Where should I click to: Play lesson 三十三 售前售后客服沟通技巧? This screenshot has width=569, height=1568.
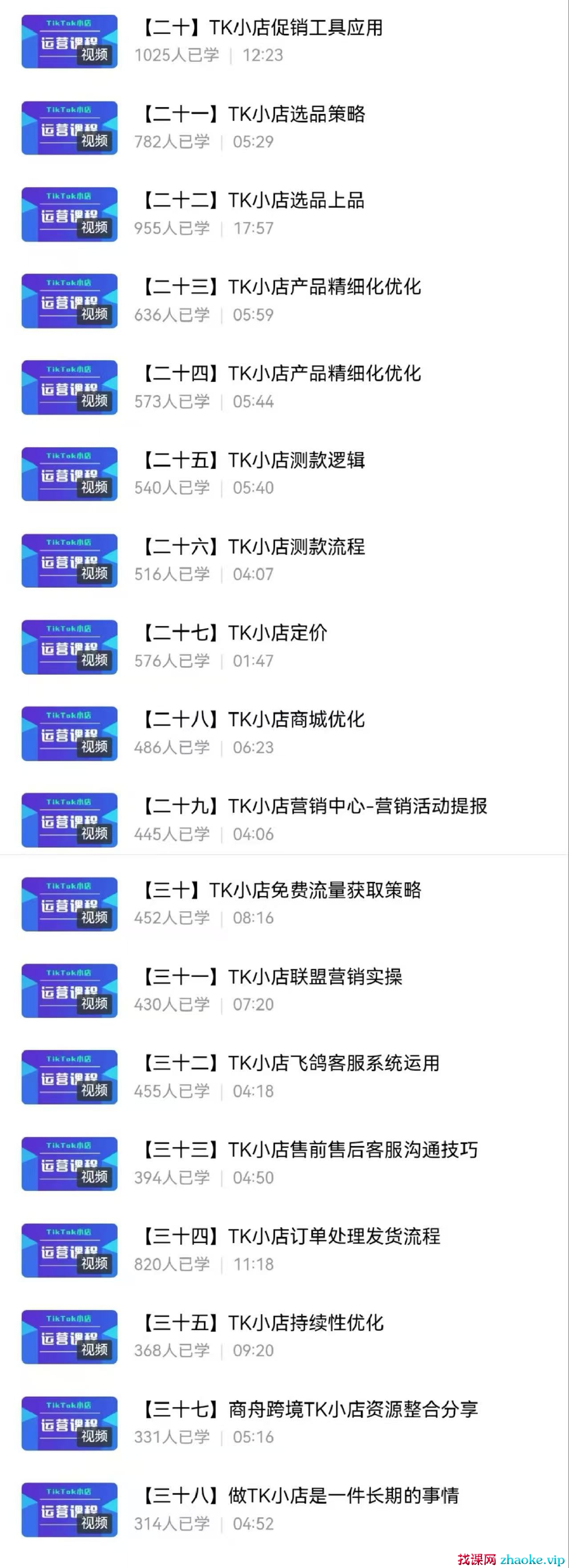(x=309, y=1150)
